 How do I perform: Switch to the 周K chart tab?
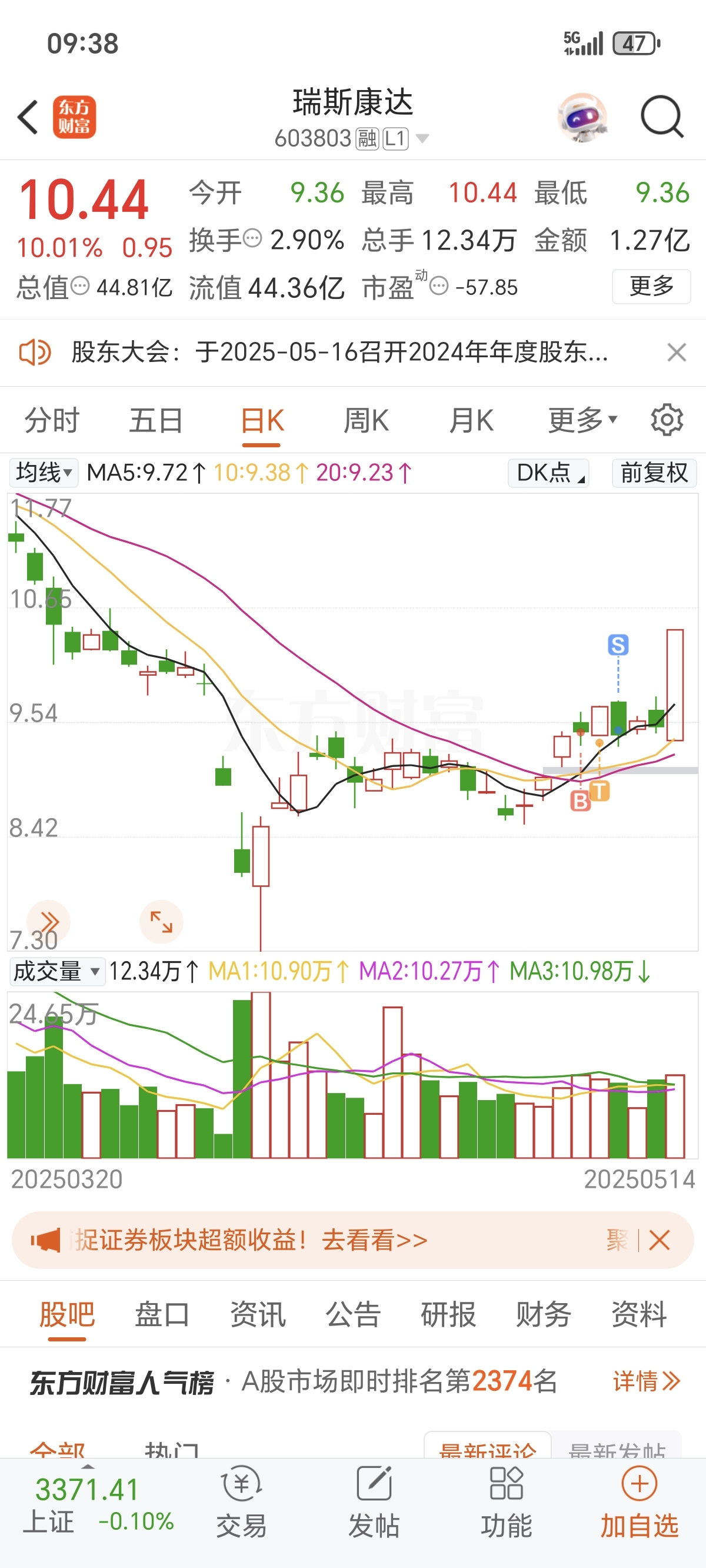(366, 421)
